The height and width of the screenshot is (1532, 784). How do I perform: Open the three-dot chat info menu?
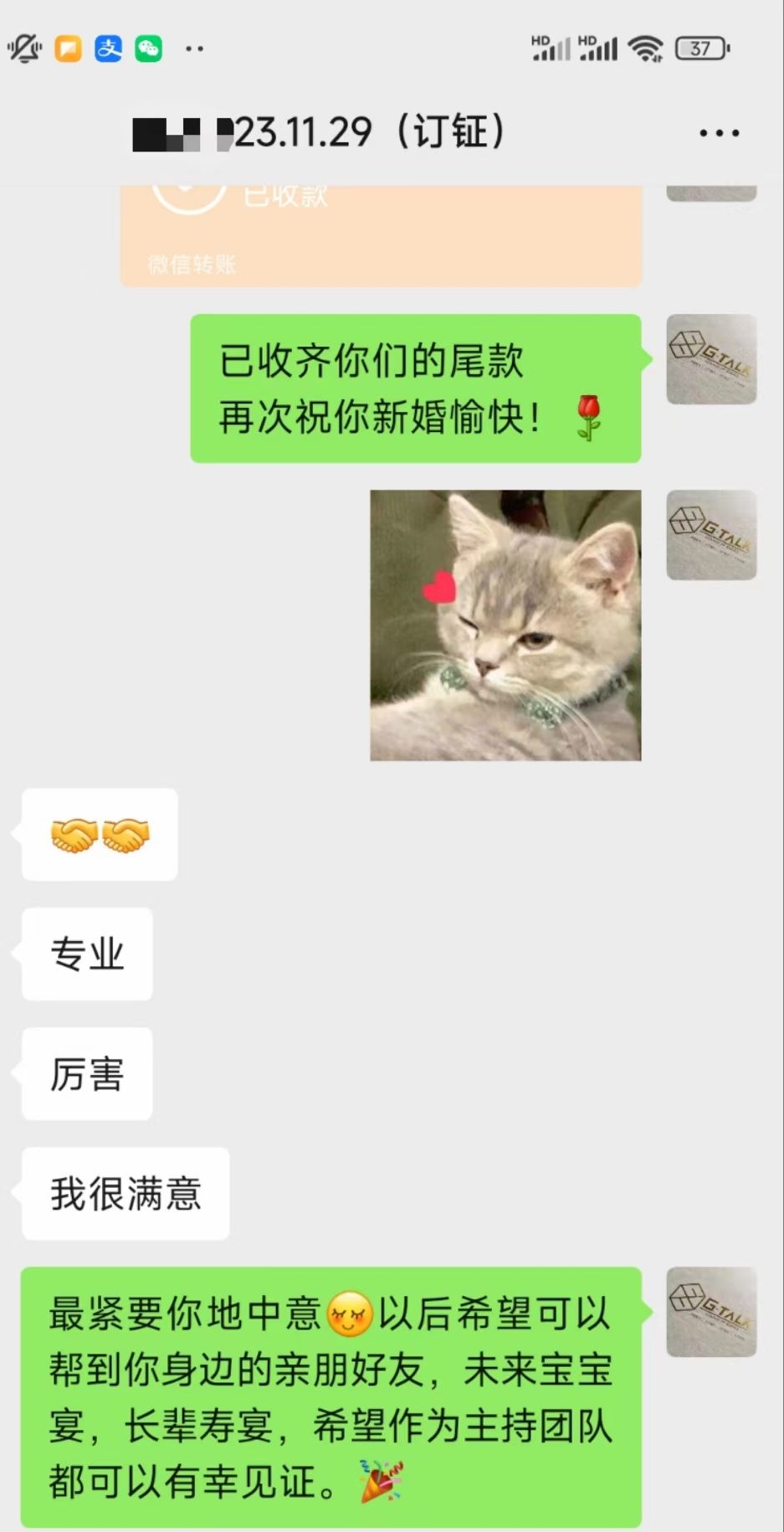tap(719, 133)
